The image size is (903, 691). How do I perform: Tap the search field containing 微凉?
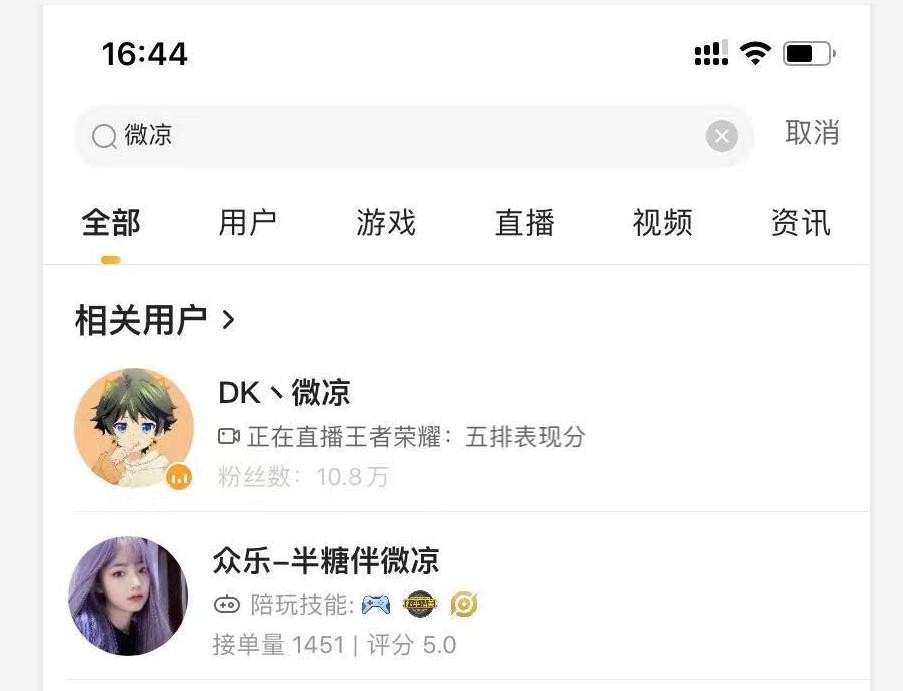400,136
